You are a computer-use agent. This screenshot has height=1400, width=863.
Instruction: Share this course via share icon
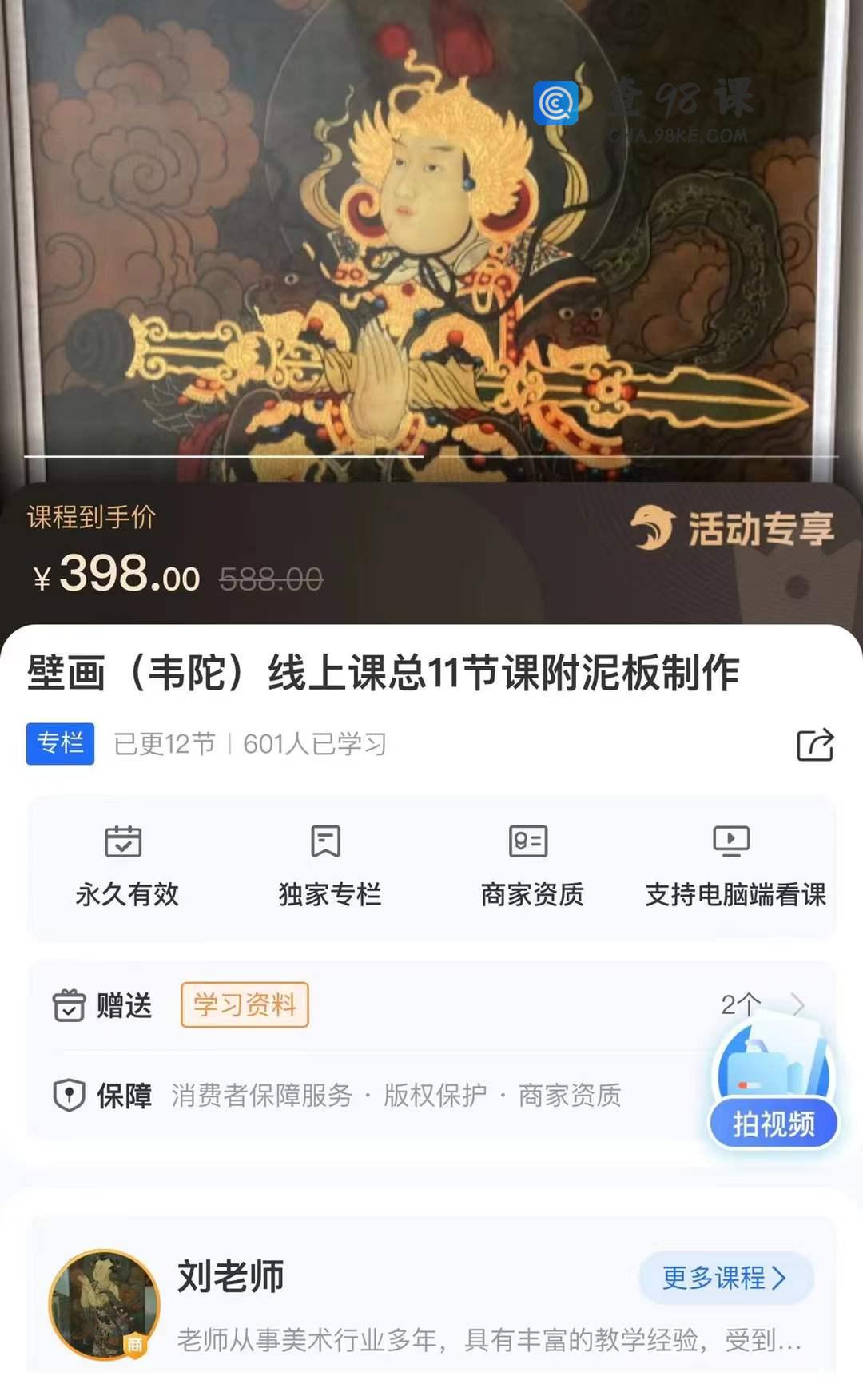[815, 745]
